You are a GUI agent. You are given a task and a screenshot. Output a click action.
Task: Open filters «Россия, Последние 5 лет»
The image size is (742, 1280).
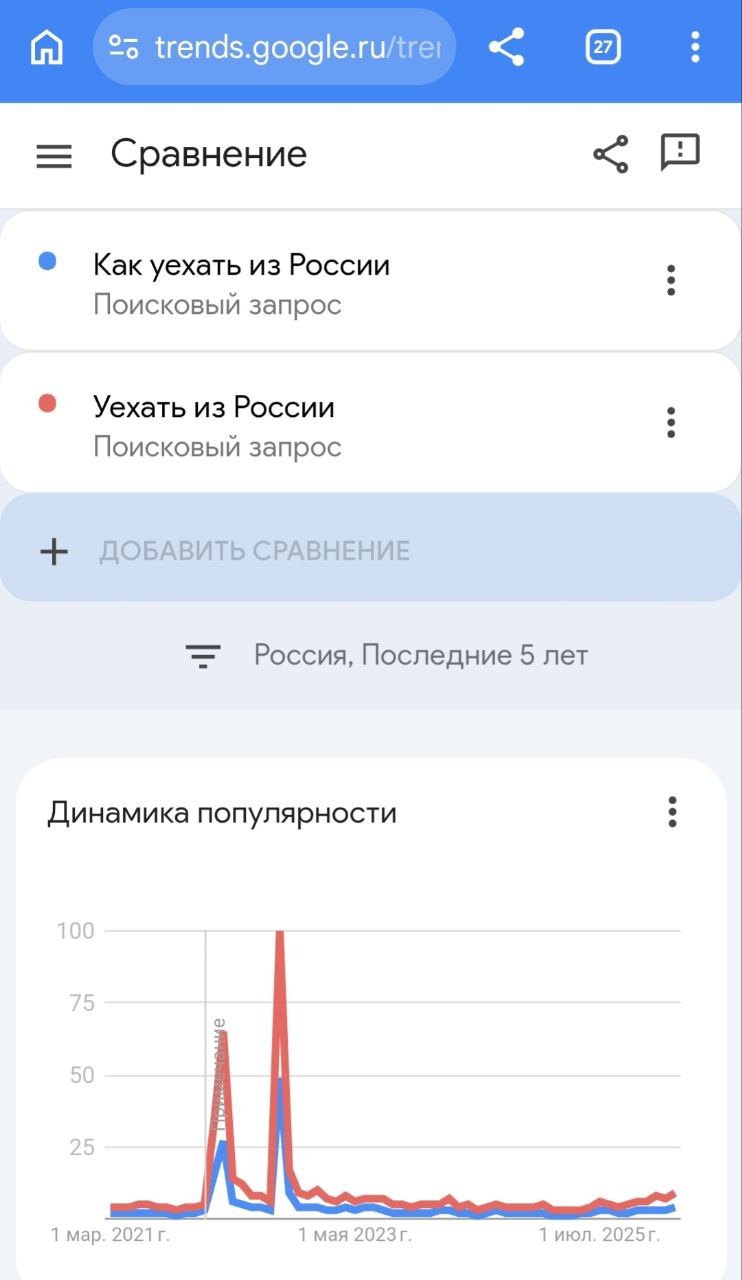click(x=388, y=656)
